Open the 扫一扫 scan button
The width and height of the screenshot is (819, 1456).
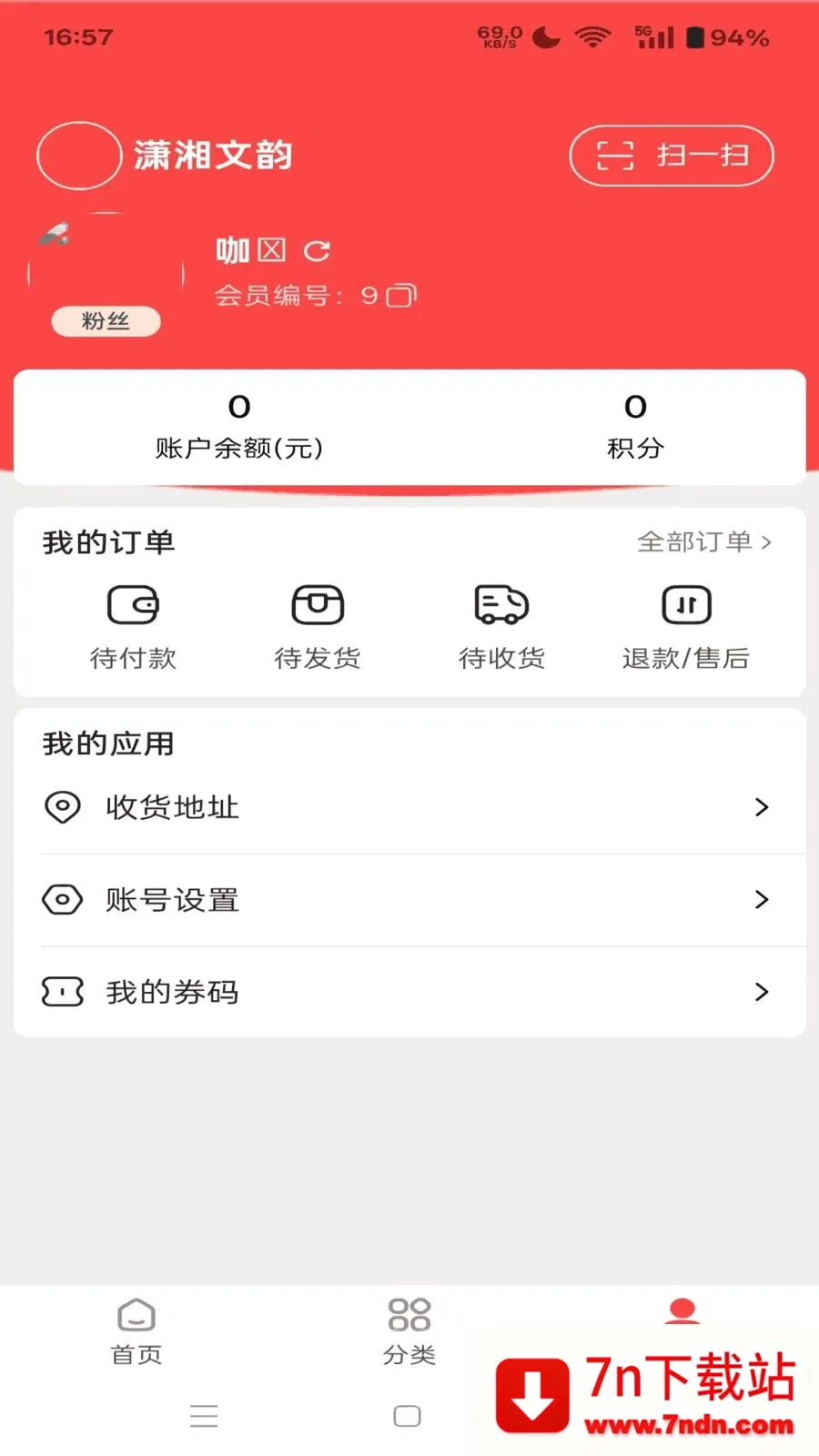click(672, 156)
